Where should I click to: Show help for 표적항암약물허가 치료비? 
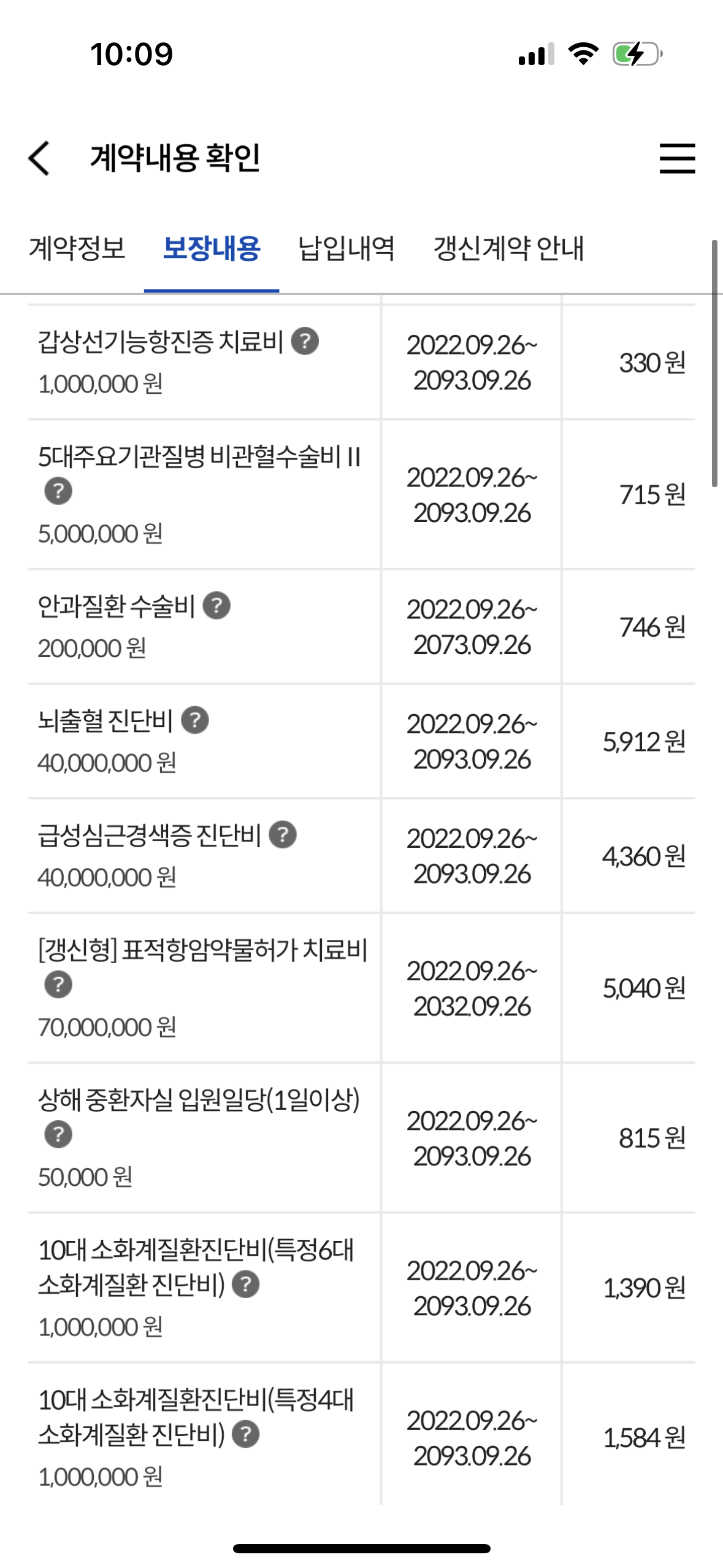point(58,985)
